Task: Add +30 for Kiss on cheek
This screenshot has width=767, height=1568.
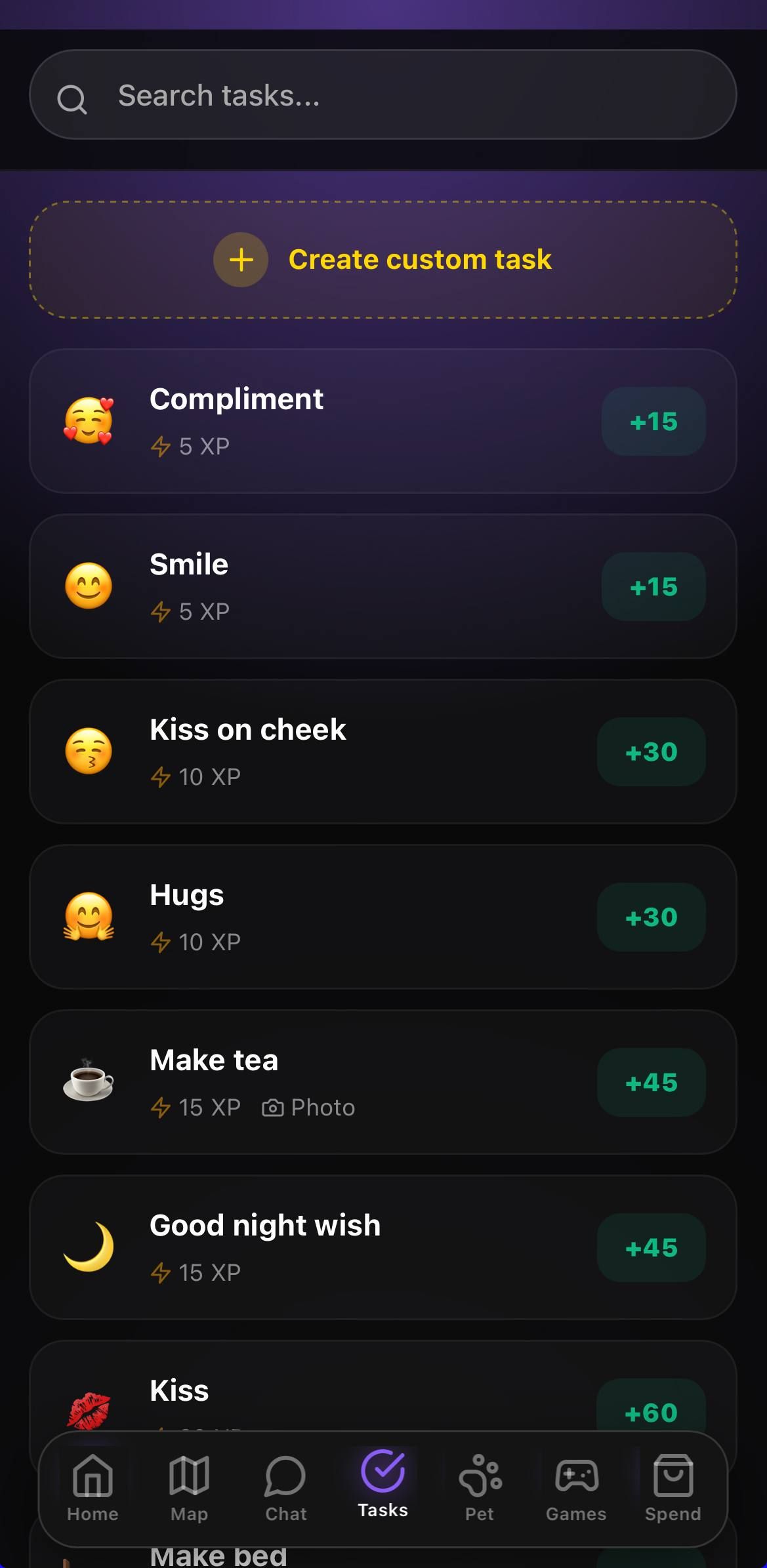Action: pyautogui.click(x=651, y=752)
